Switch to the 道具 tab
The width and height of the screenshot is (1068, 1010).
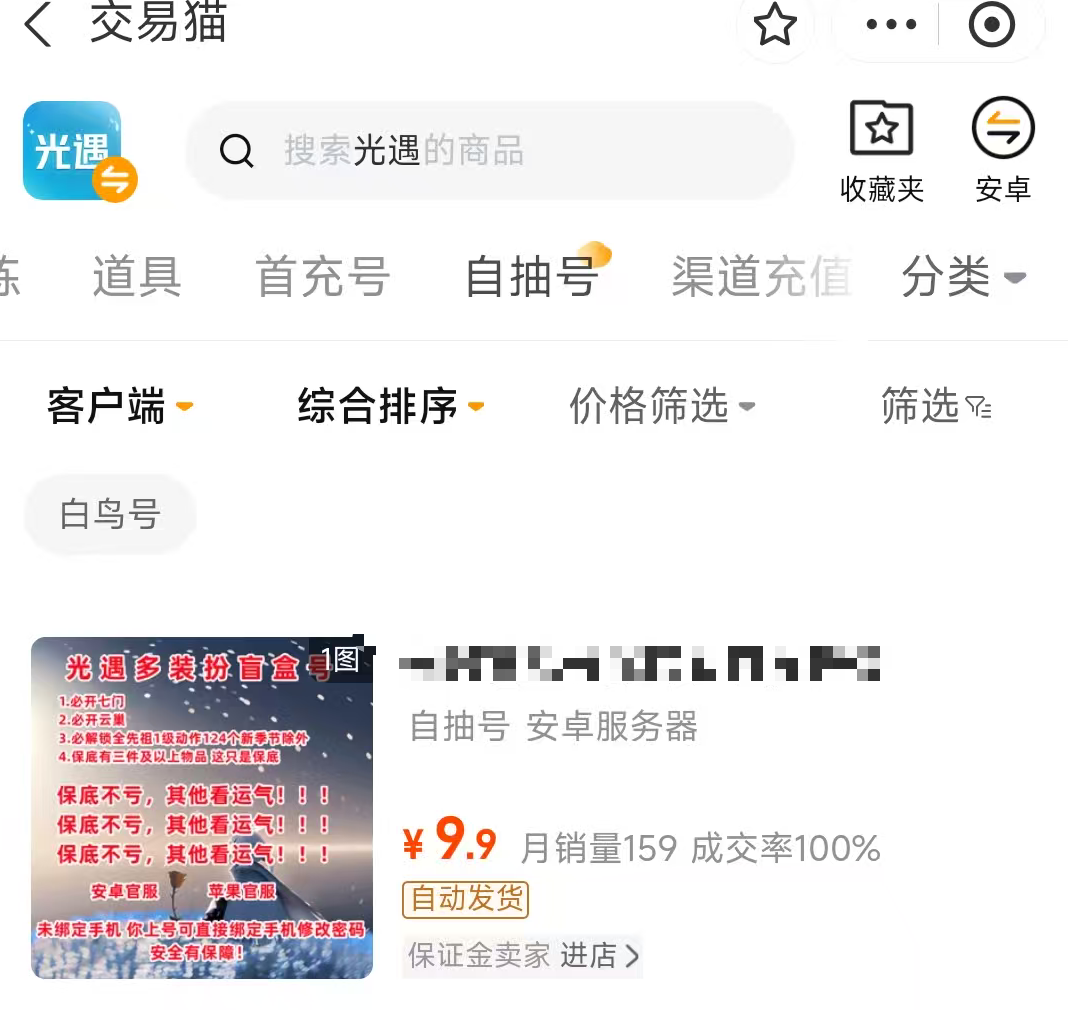137,277
